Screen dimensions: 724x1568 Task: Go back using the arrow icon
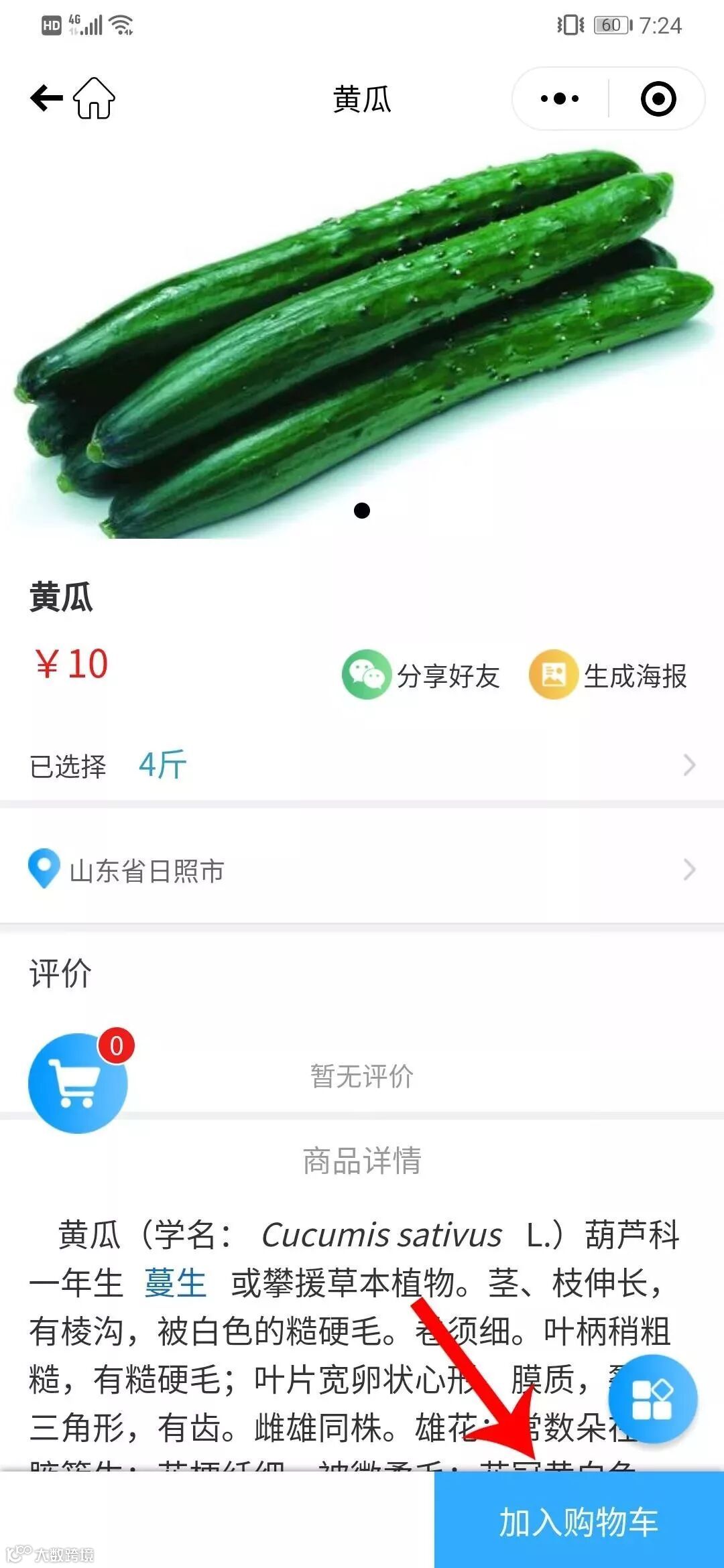click(46, 99)
